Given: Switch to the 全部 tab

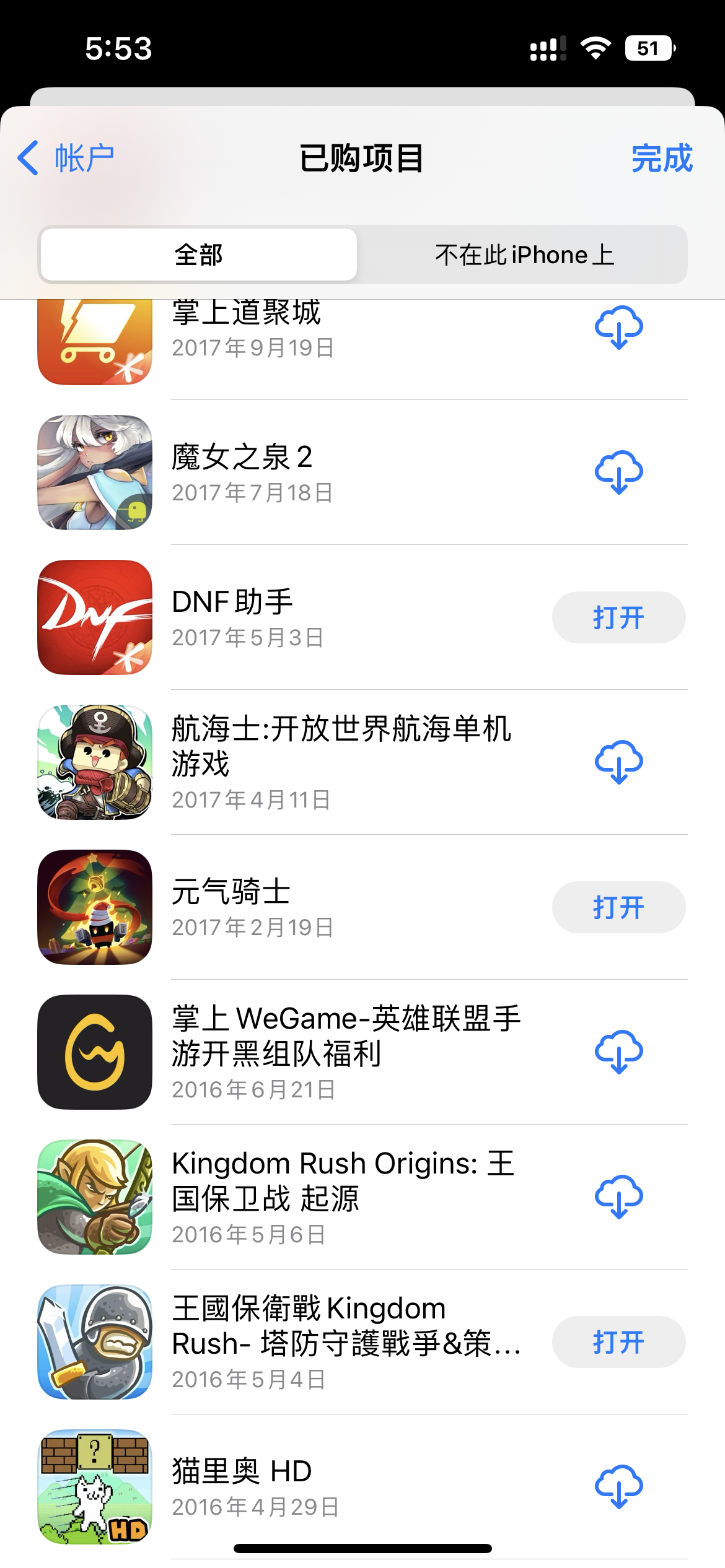Looking at the screenshot, I should click(x=199, y=255).
